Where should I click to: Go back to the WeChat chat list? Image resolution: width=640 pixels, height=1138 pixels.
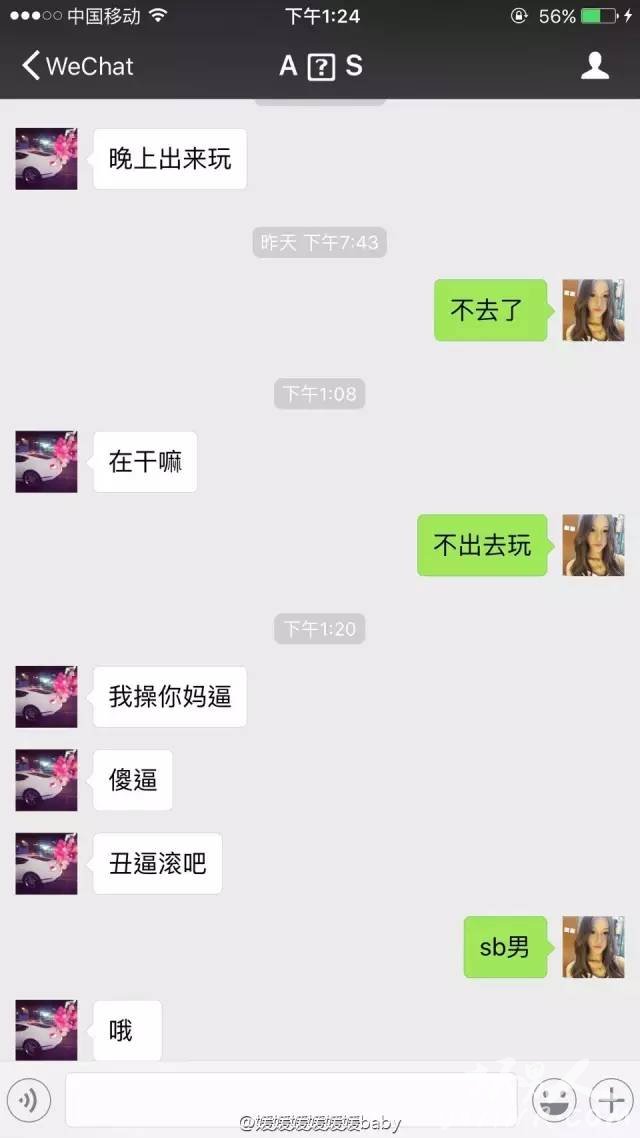[x=78, y=66]
